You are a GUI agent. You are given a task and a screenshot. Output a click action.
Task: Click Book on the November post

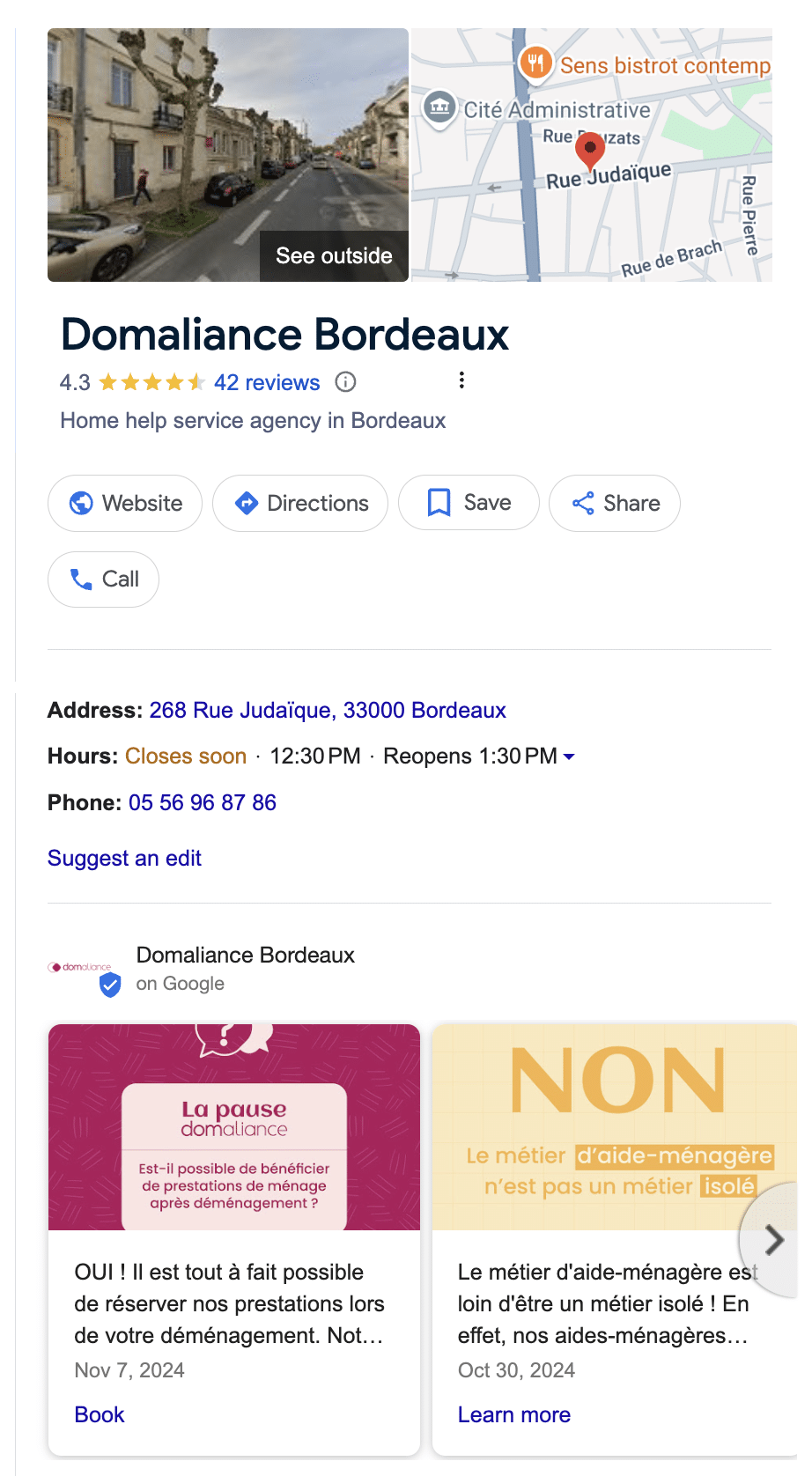click(x=99, y=1414)
